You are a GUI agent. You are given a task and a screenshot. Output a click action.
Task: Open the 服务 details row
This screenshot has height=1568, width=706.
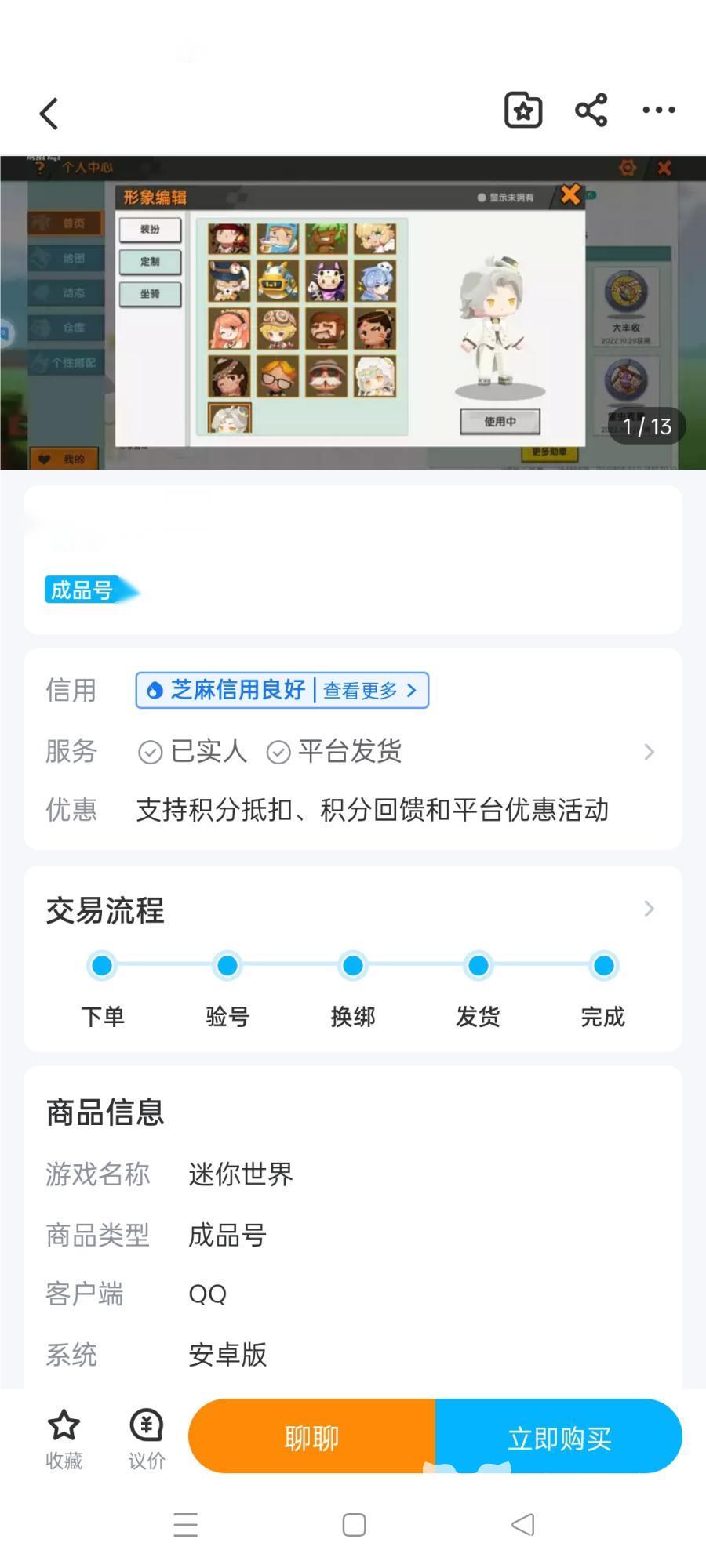coord(648,752)
